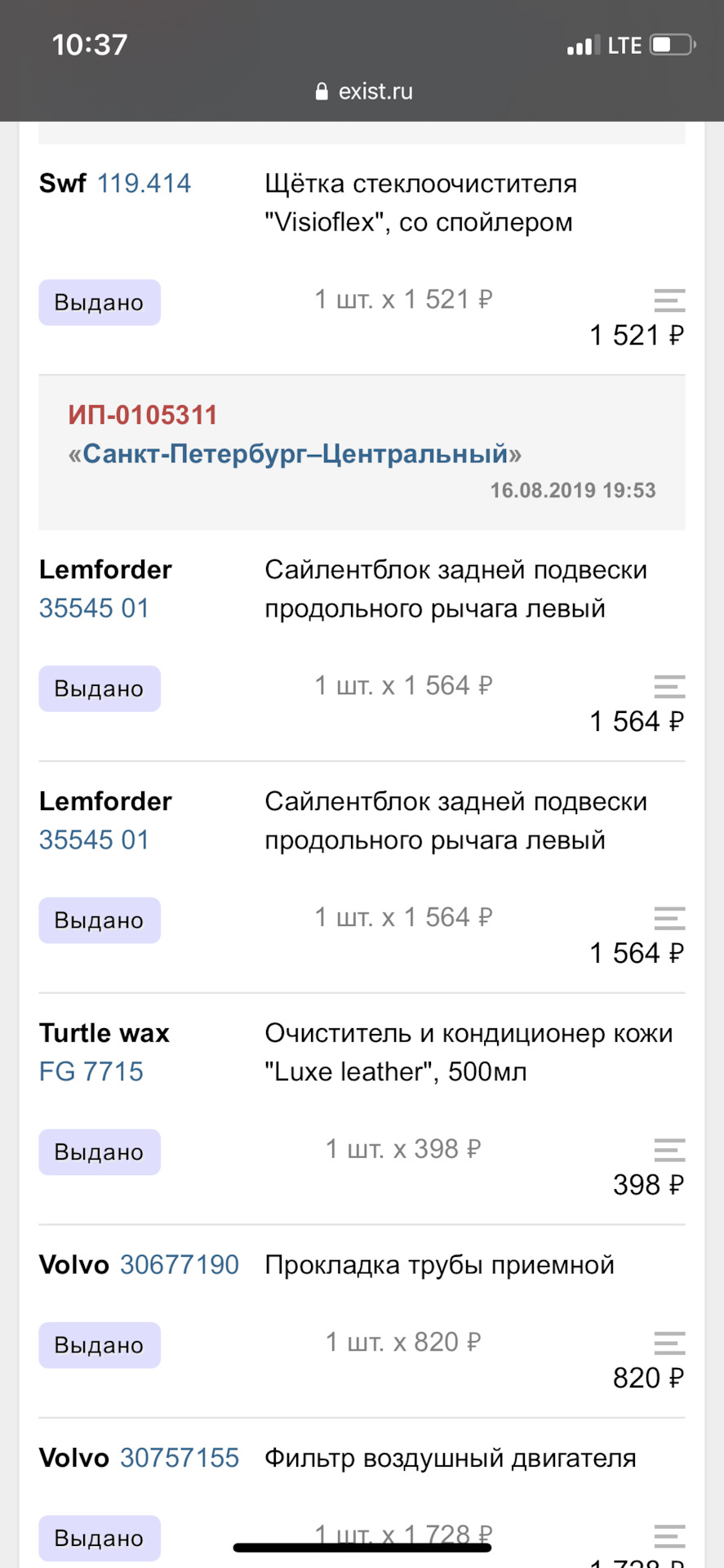
Task: Open options menu for Volvo air filter
Action: tap(669, 1537)
